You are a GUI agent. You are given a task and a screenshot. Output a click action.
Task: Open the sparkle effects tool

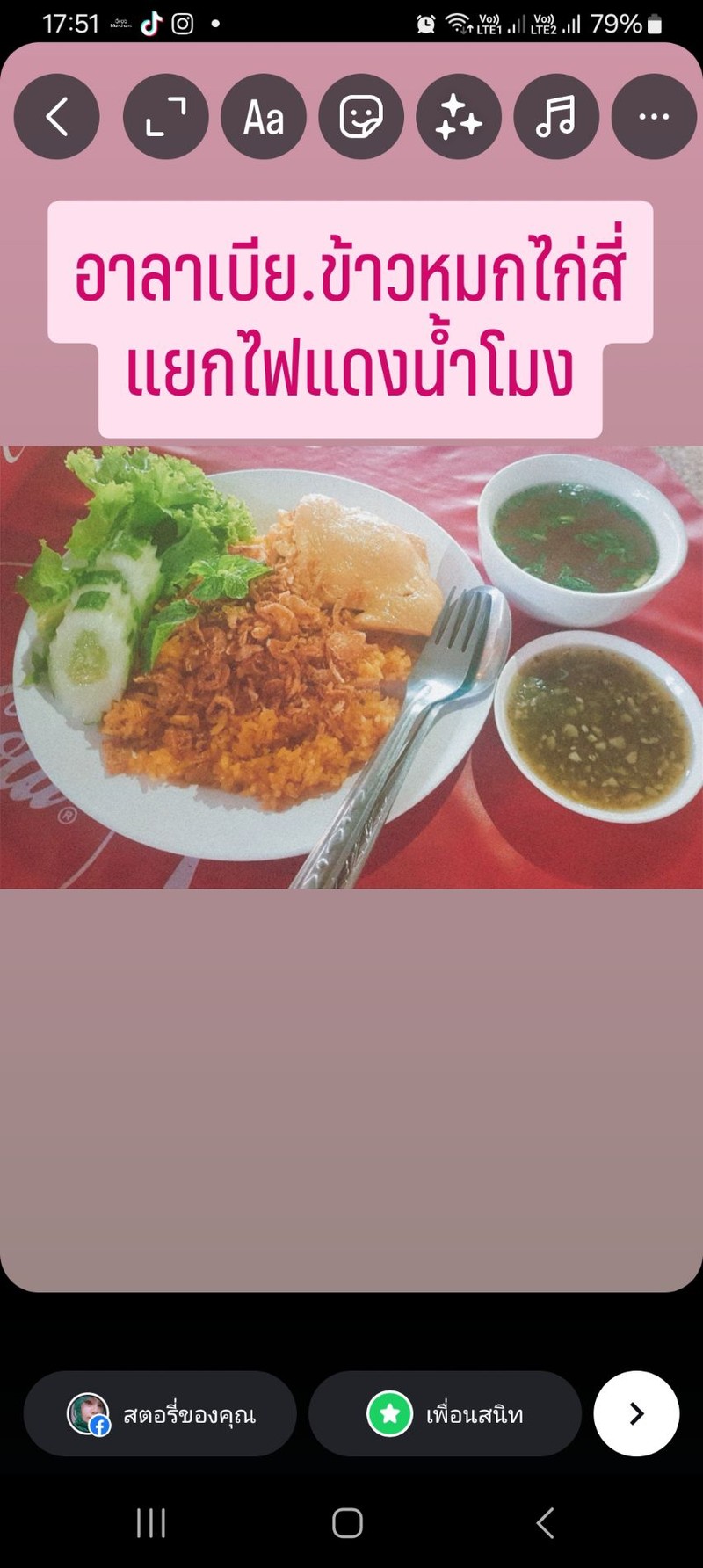pyautogui.click(x=459, y=117)
